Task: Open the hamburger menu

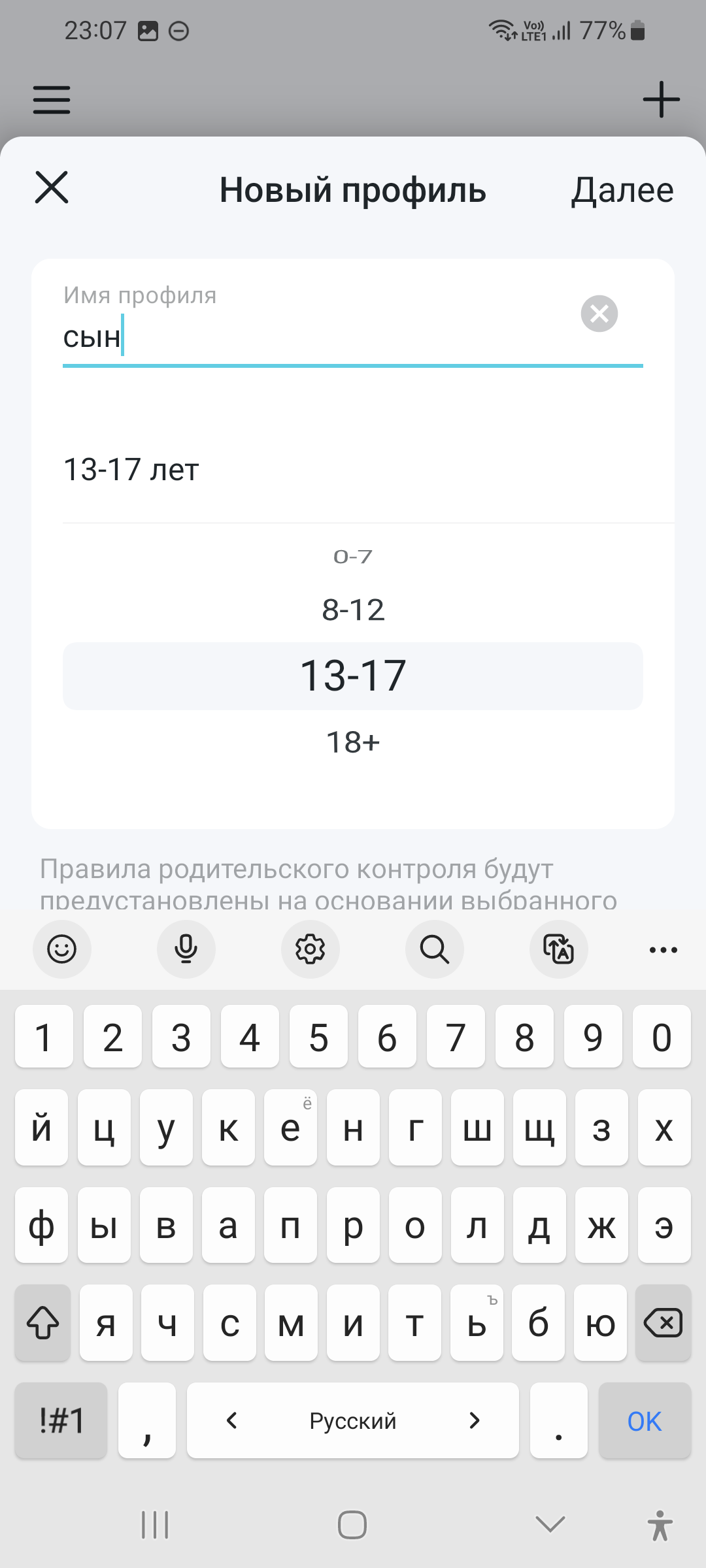Action: click(x=52, y=100)
